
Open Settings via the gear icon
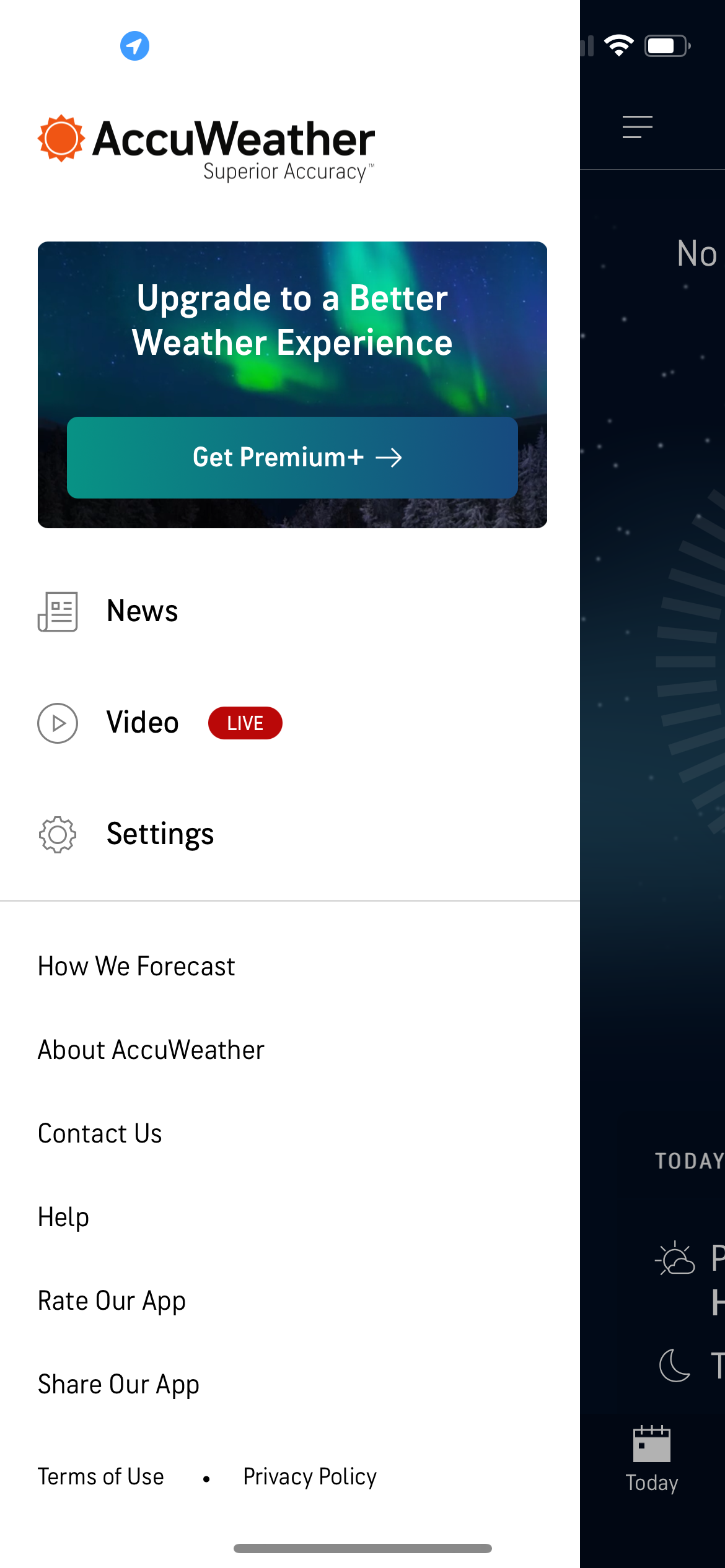56,834
